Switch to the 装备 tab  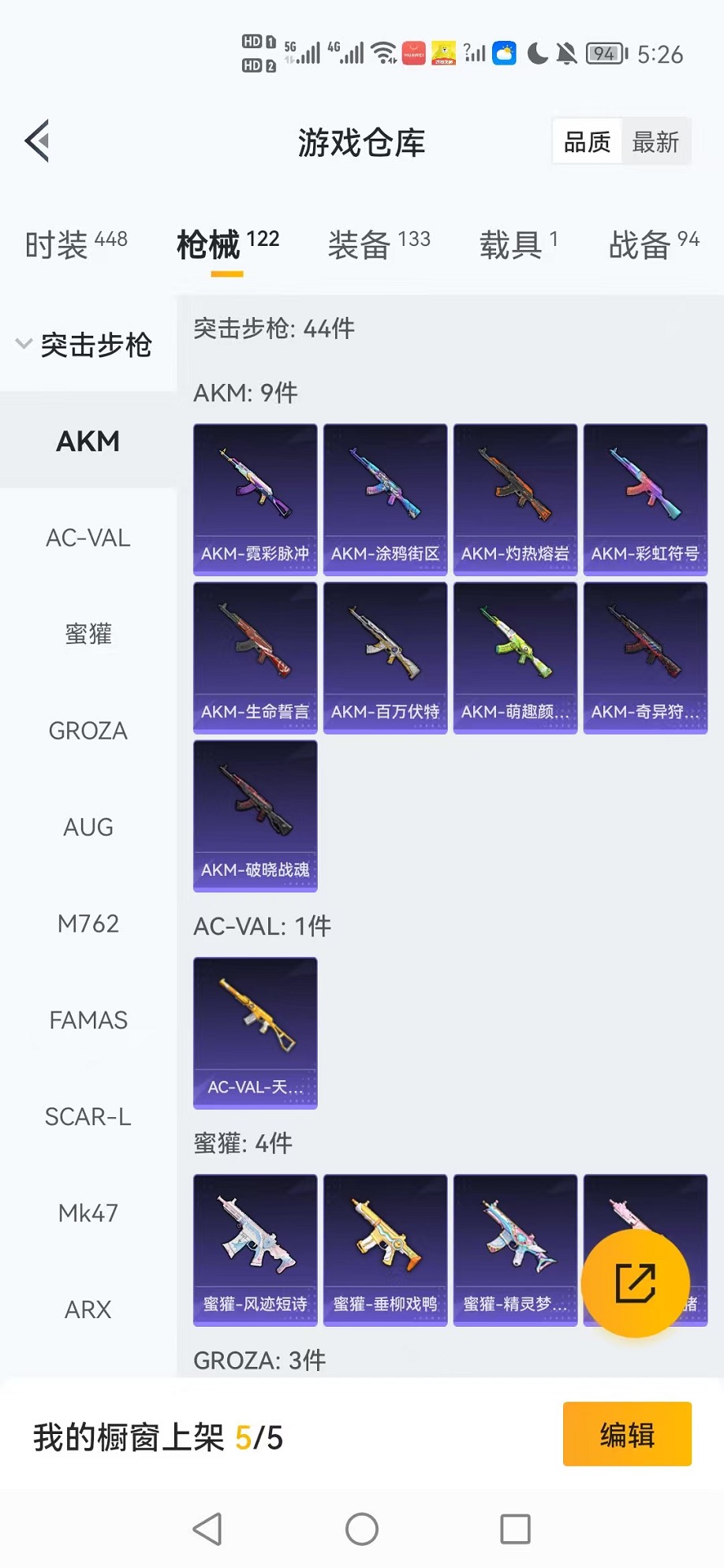379,244
